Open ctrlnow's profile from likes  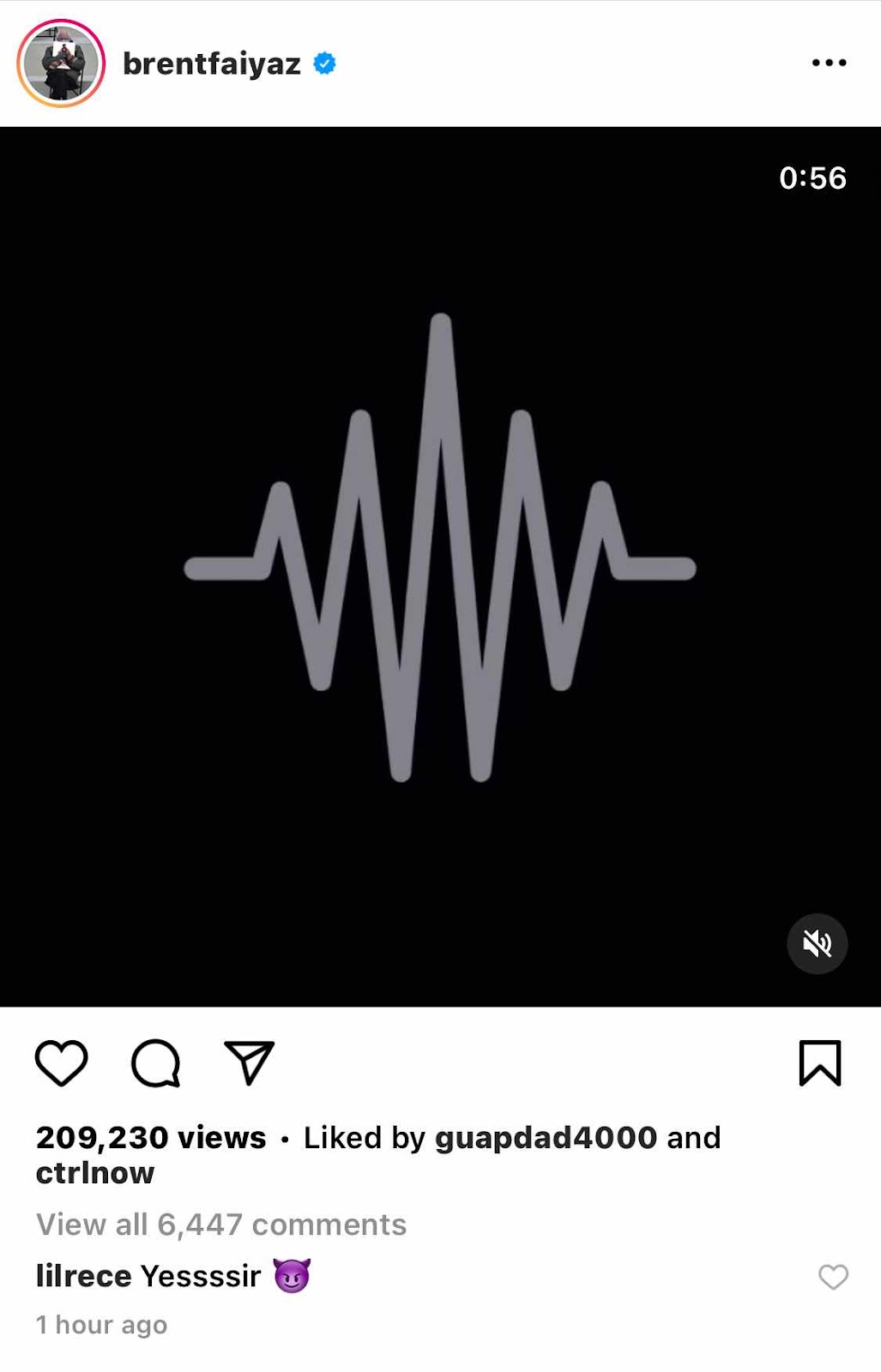[x=95, y=1172]
